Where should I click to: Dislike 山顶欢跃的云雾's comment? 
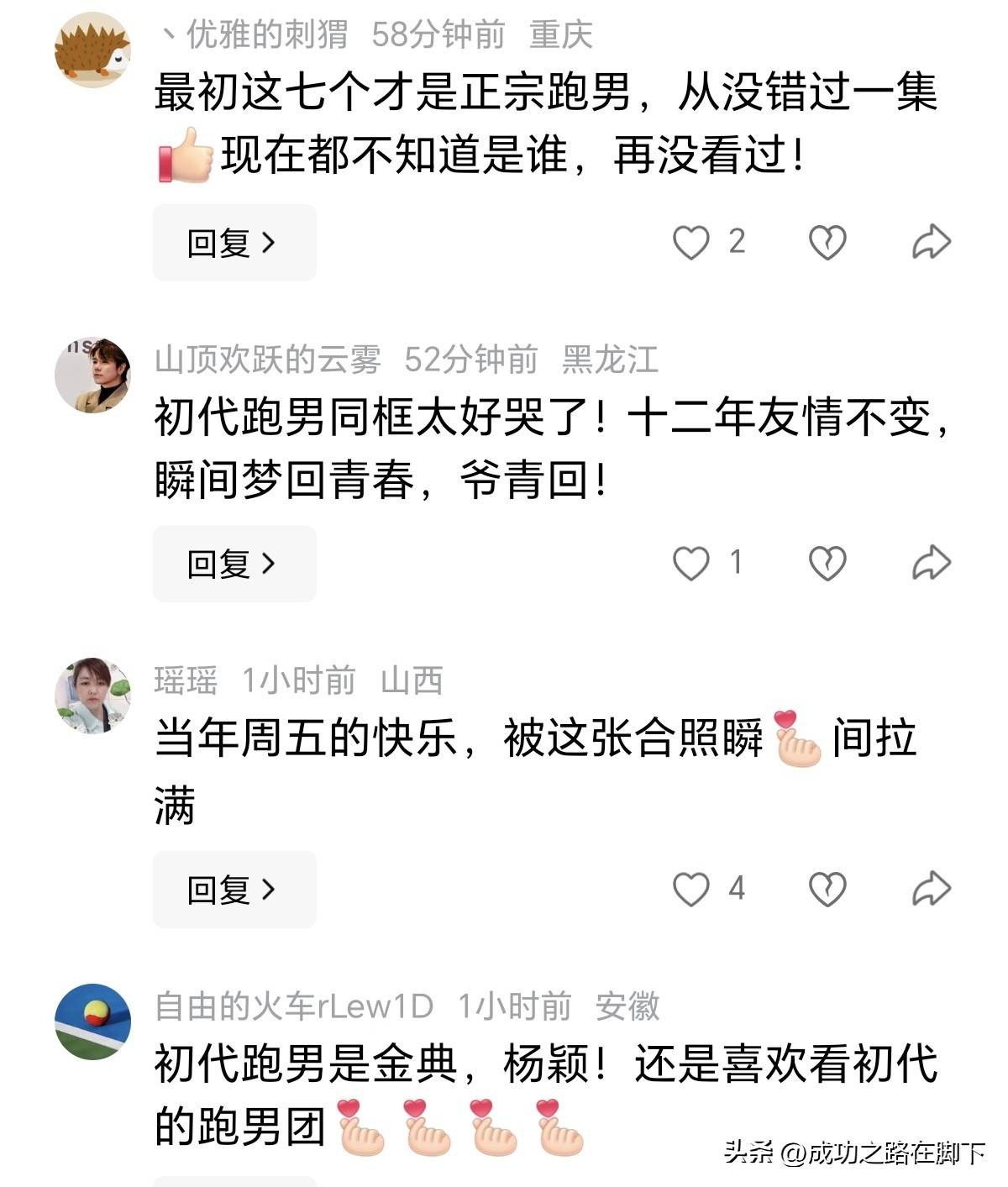pyautogui.click(x=827, y=564)
